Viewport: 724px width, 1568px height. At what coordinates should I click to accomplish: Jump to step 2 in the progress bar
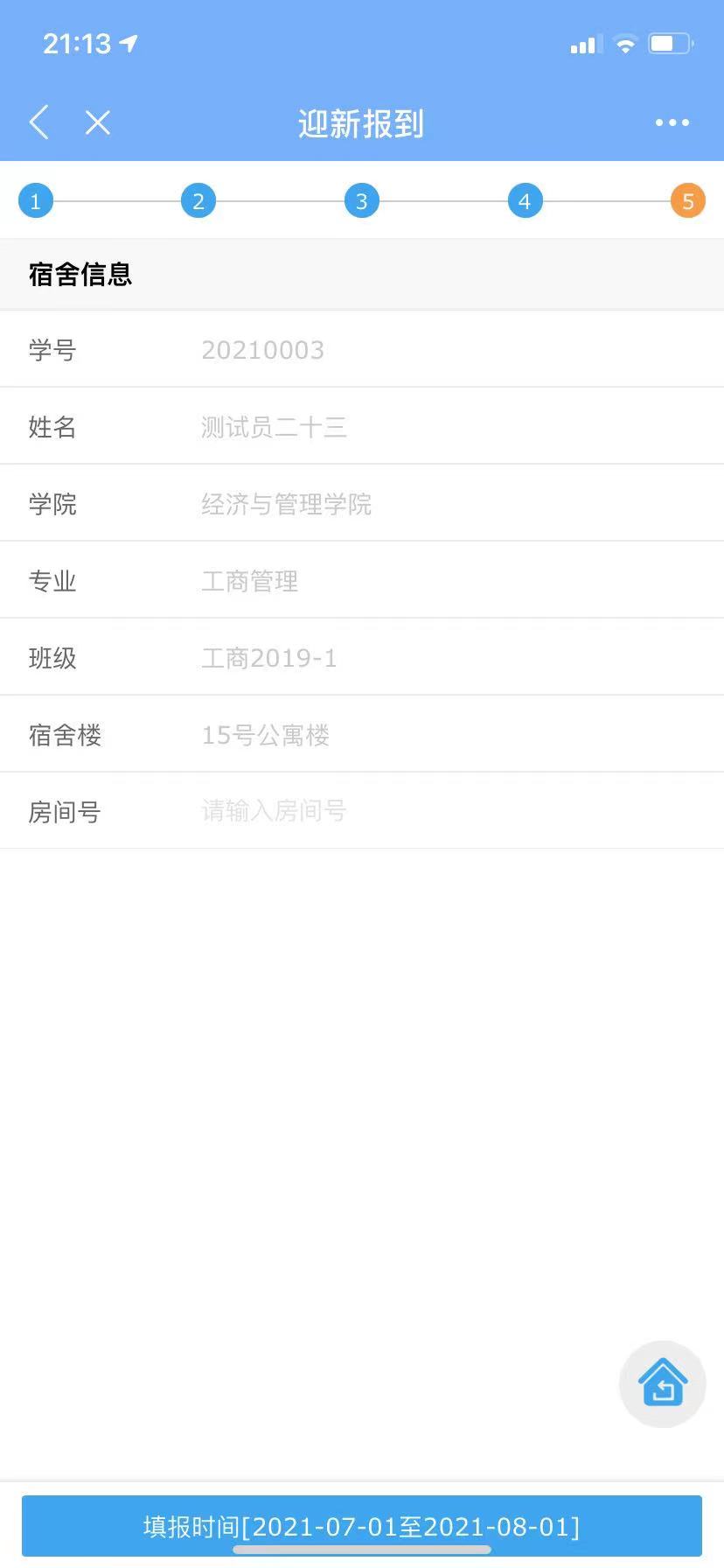198,201
